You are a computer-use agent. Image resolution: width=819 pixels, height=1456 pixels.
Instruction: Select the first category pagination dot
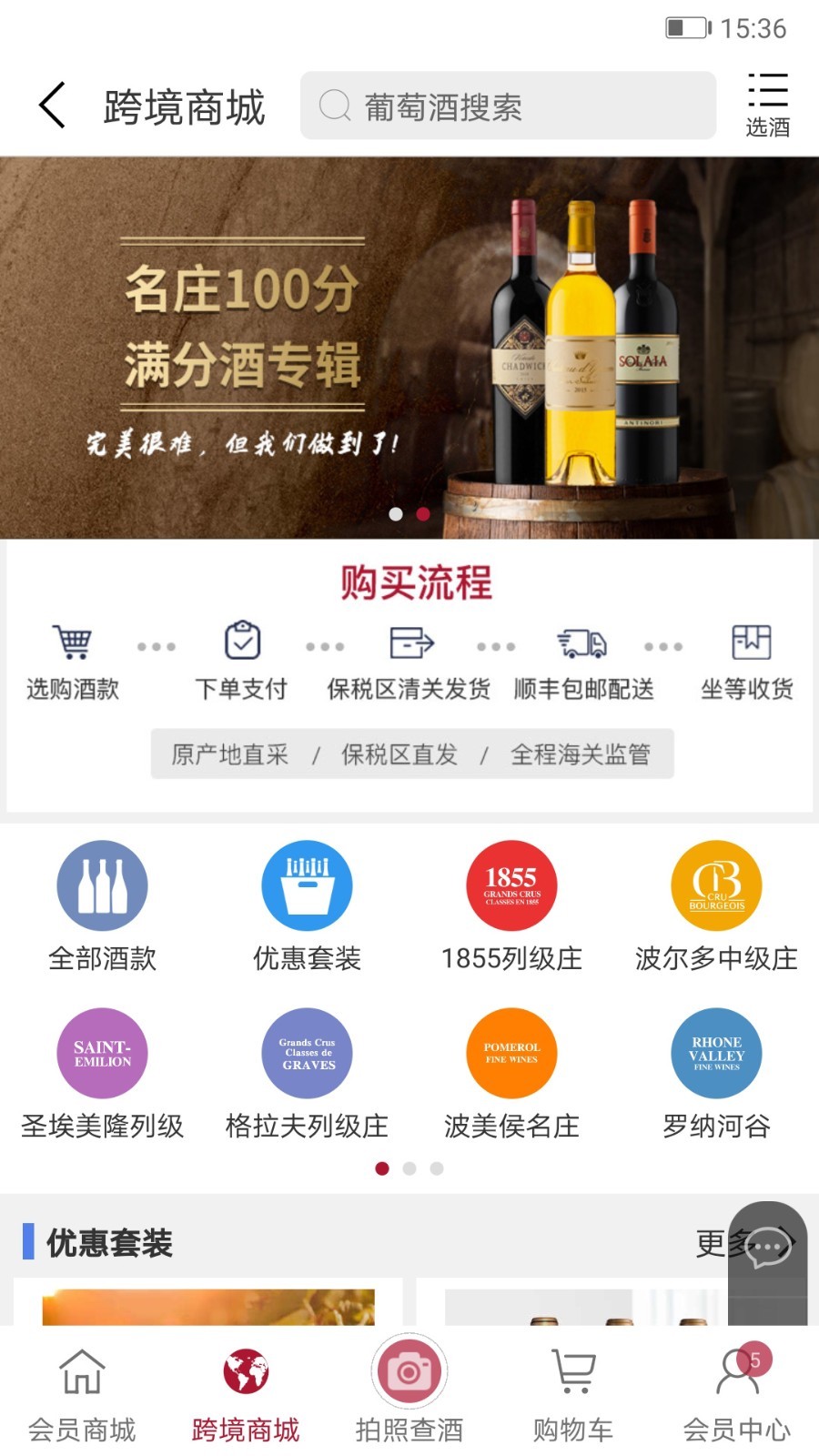(381, 1168)
